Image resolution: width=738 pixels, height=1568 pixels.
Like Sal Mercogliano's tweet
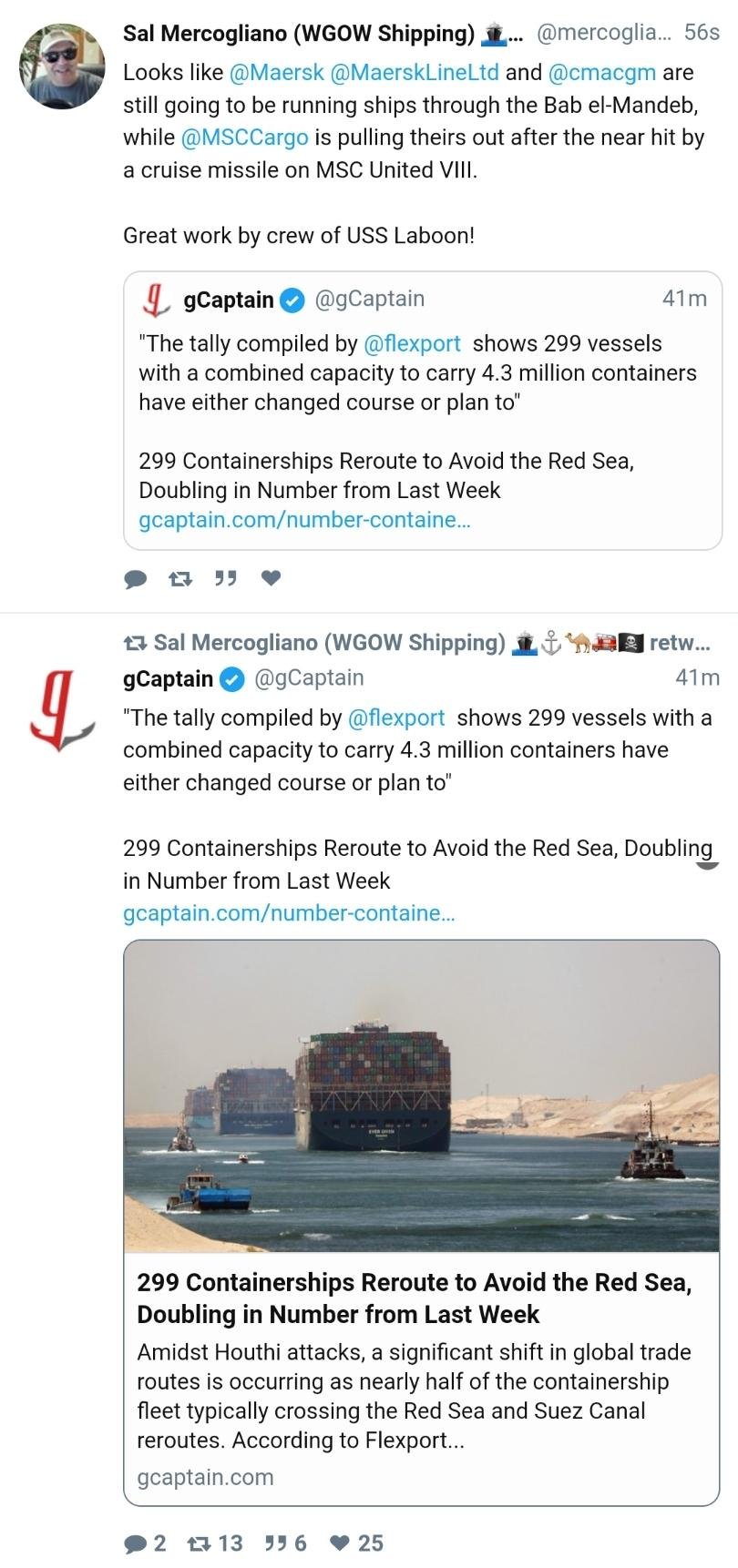tap(271, 578)
